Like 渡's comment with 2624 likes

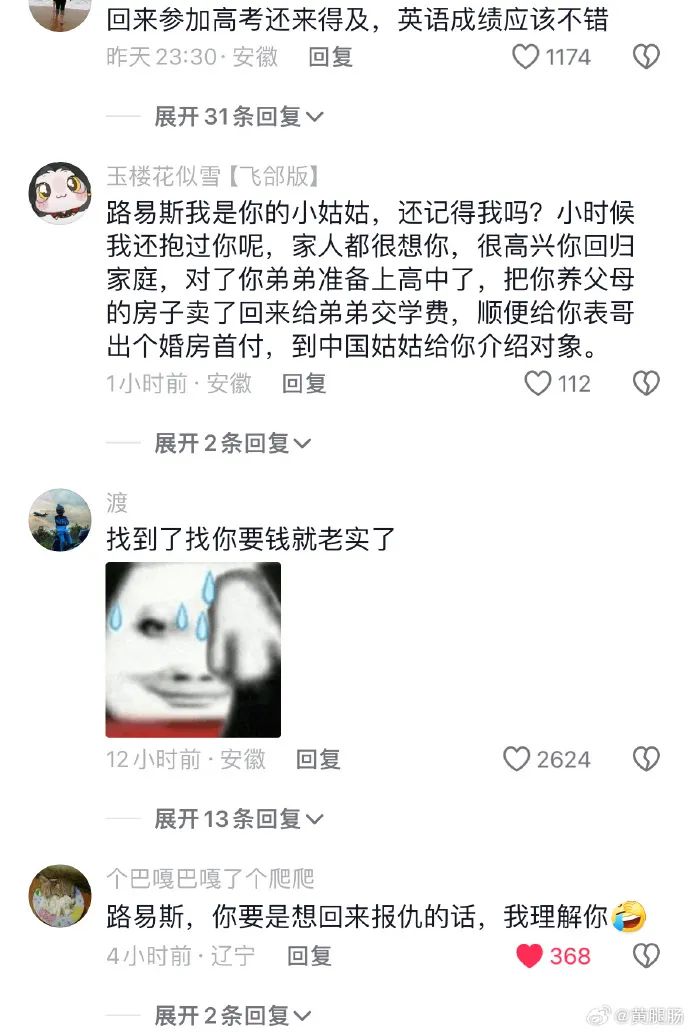point(517,759)
